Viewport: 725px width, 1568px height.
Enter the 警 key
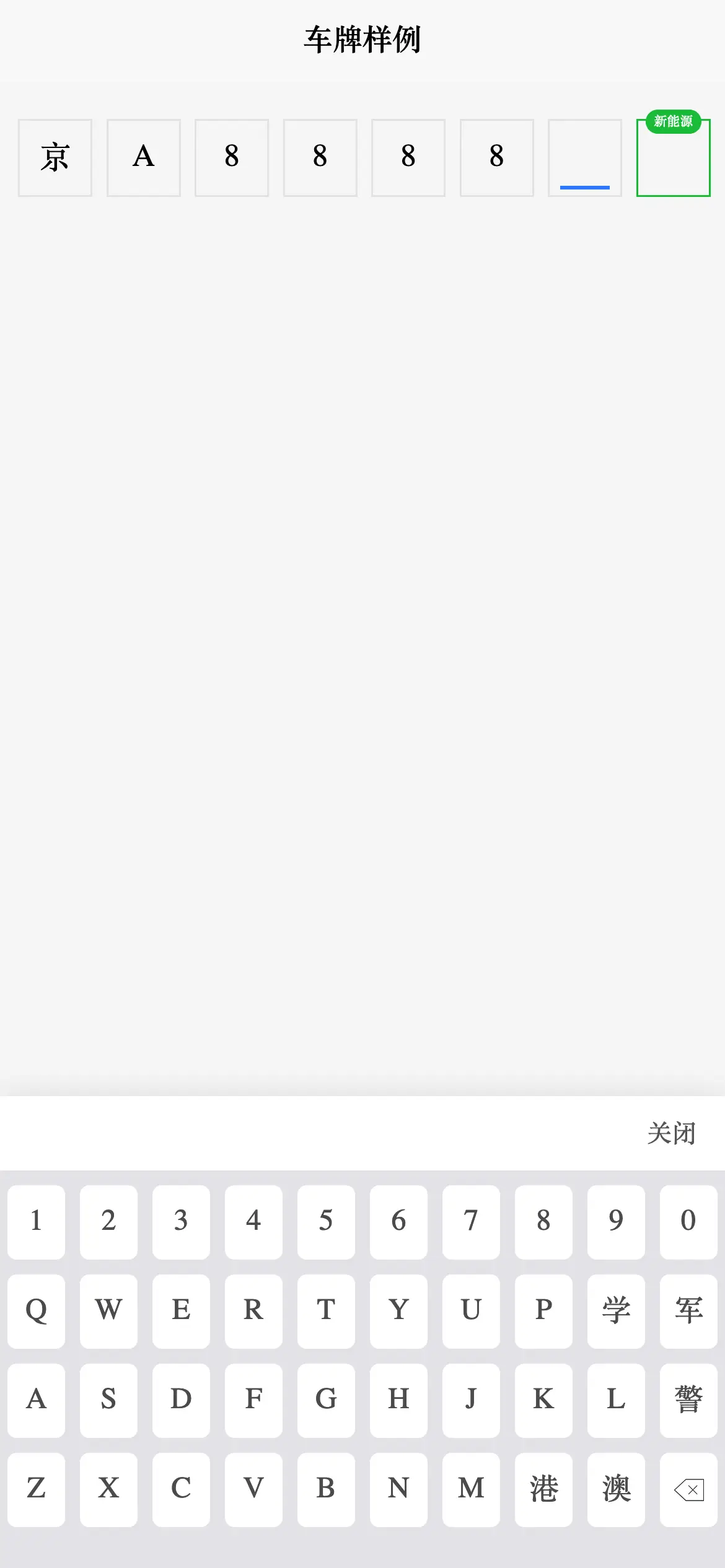click(688, 1400)
